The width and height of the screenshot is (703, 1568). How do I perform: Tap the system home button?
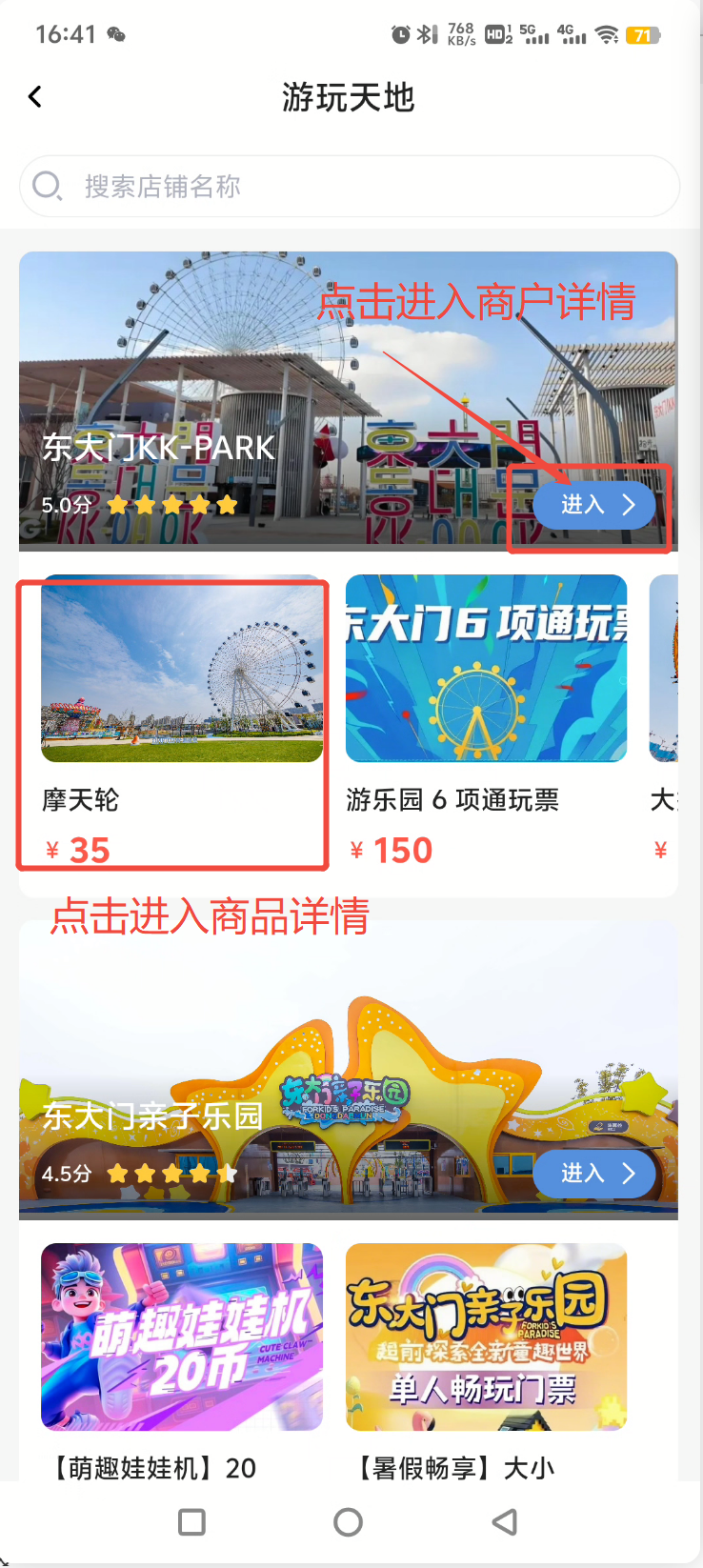pos(348,1521)
